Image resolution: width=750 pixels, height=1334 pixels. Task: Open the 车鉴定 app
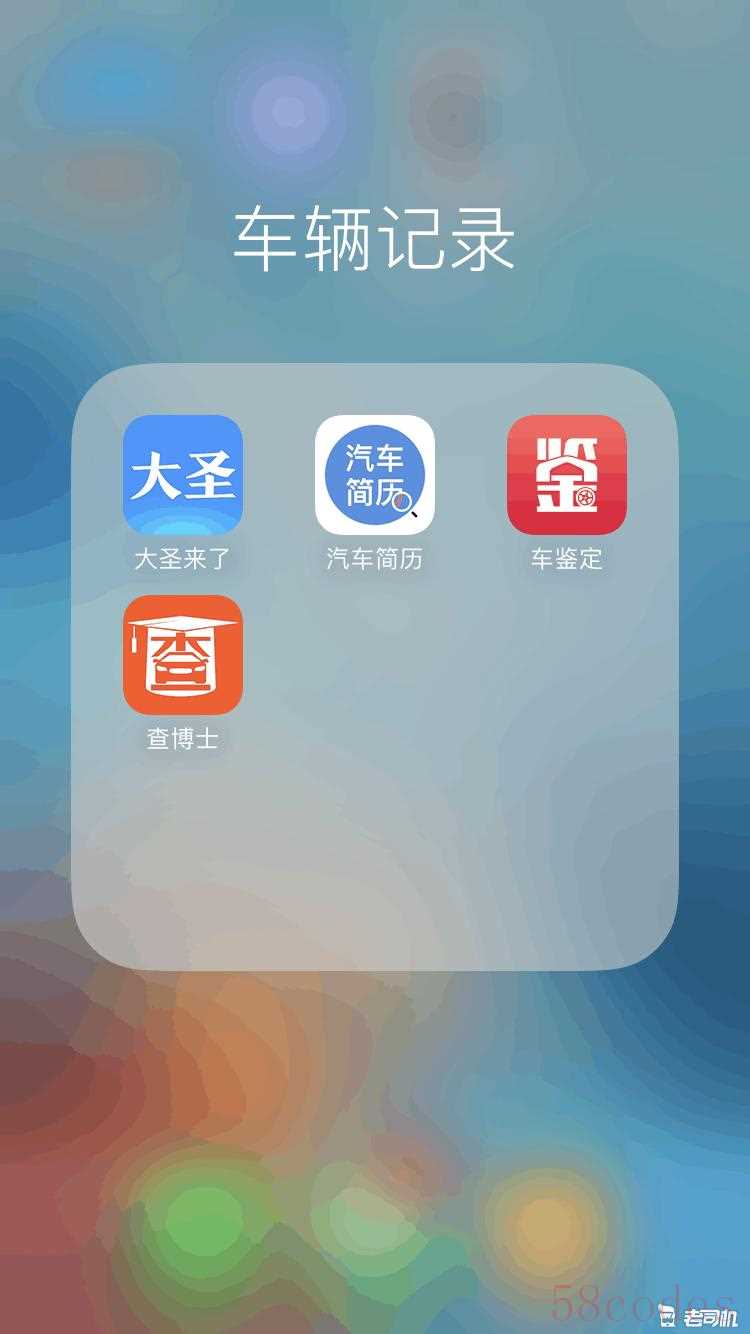[x=567, y=475]
